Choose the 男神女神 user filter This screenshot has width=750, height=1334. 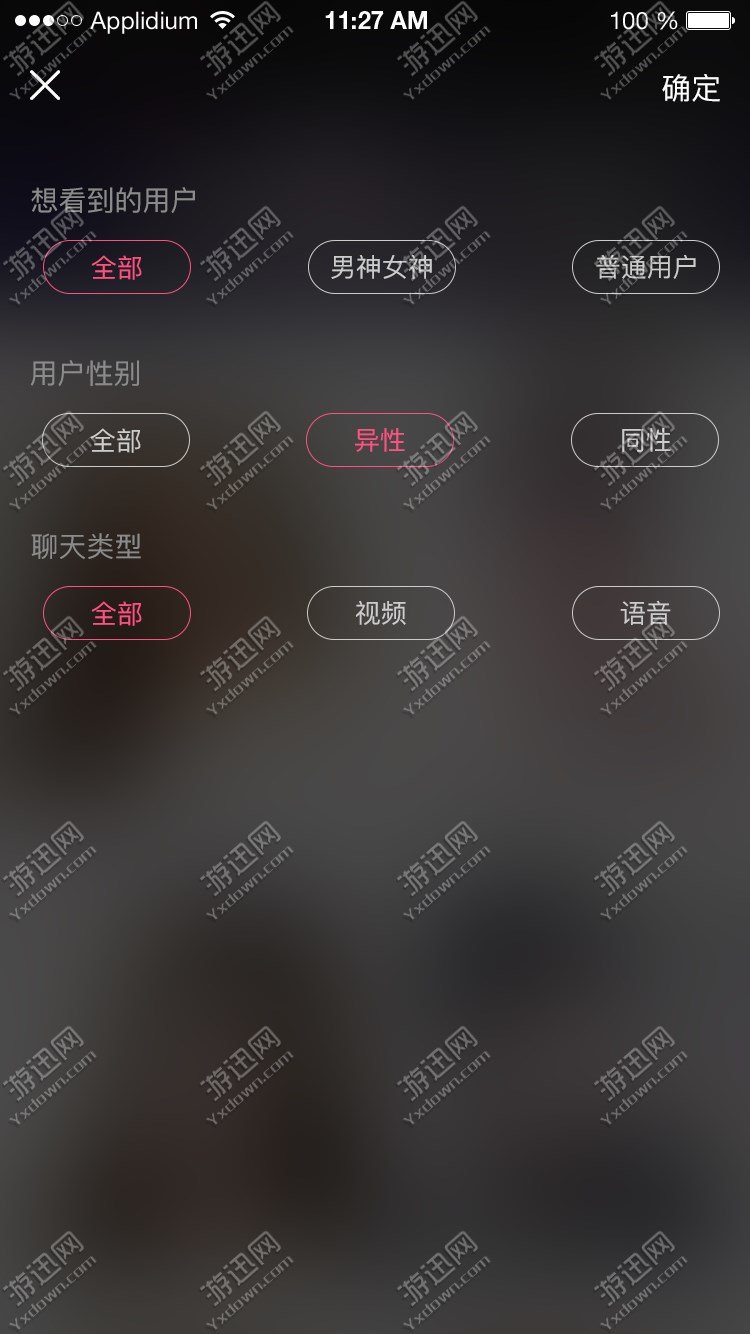[381, 267]
